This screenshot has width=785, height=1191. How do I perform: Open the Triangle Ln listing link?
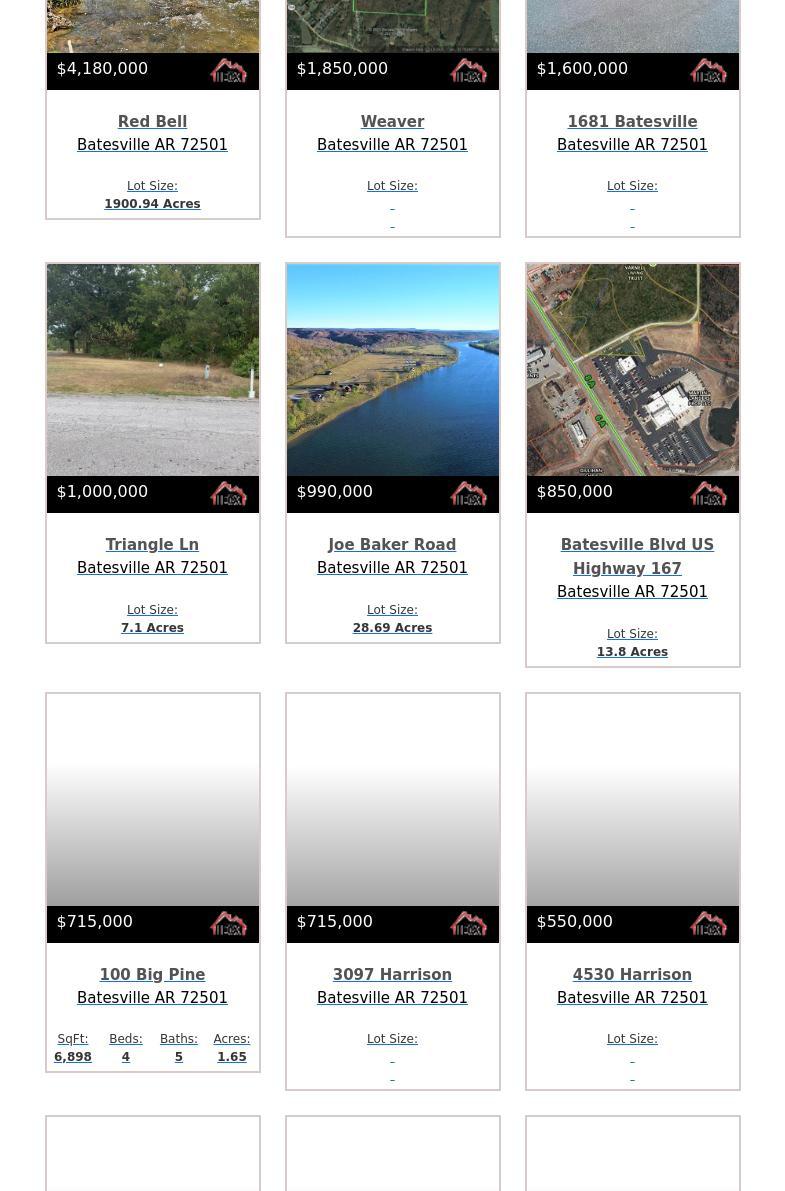(152, 545)
